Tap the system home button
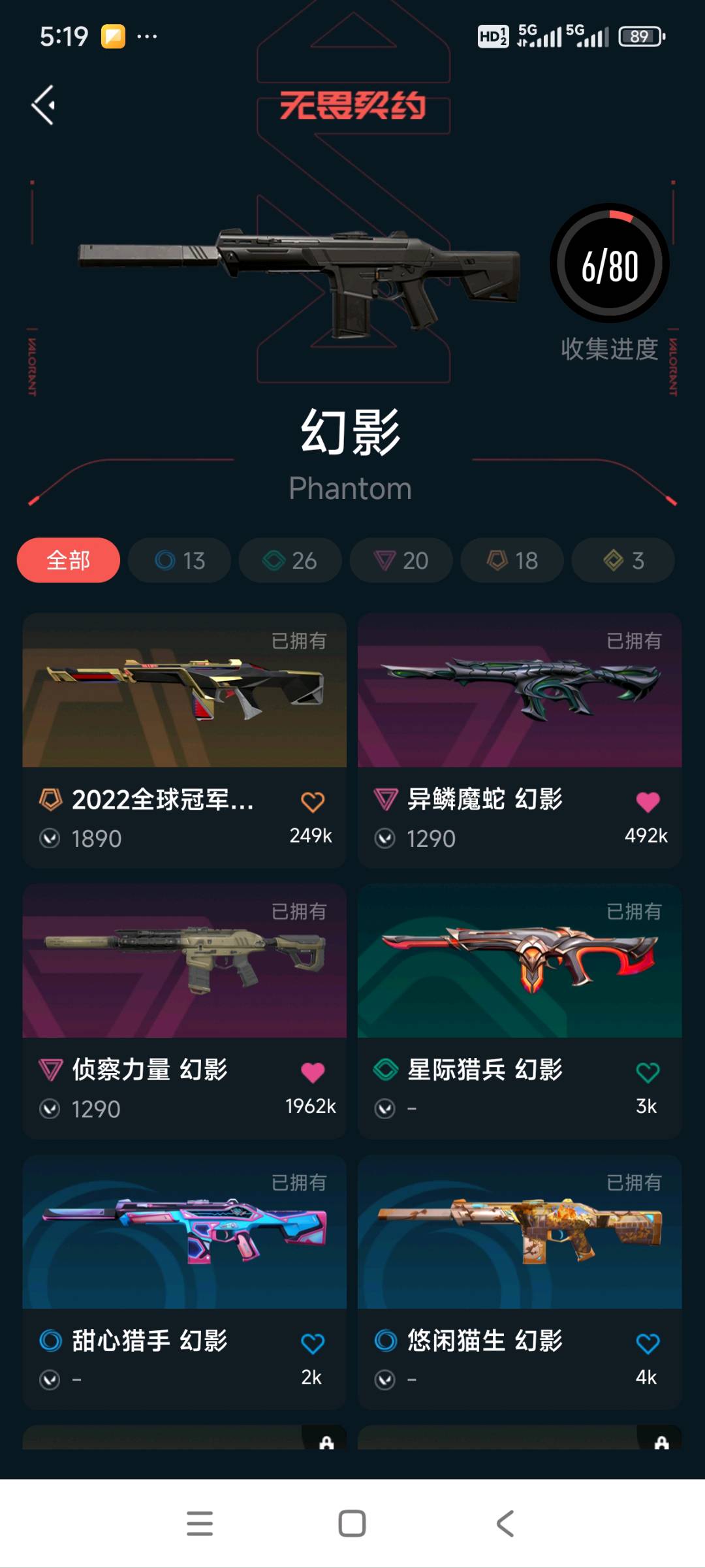 (x=352, y=1524)
